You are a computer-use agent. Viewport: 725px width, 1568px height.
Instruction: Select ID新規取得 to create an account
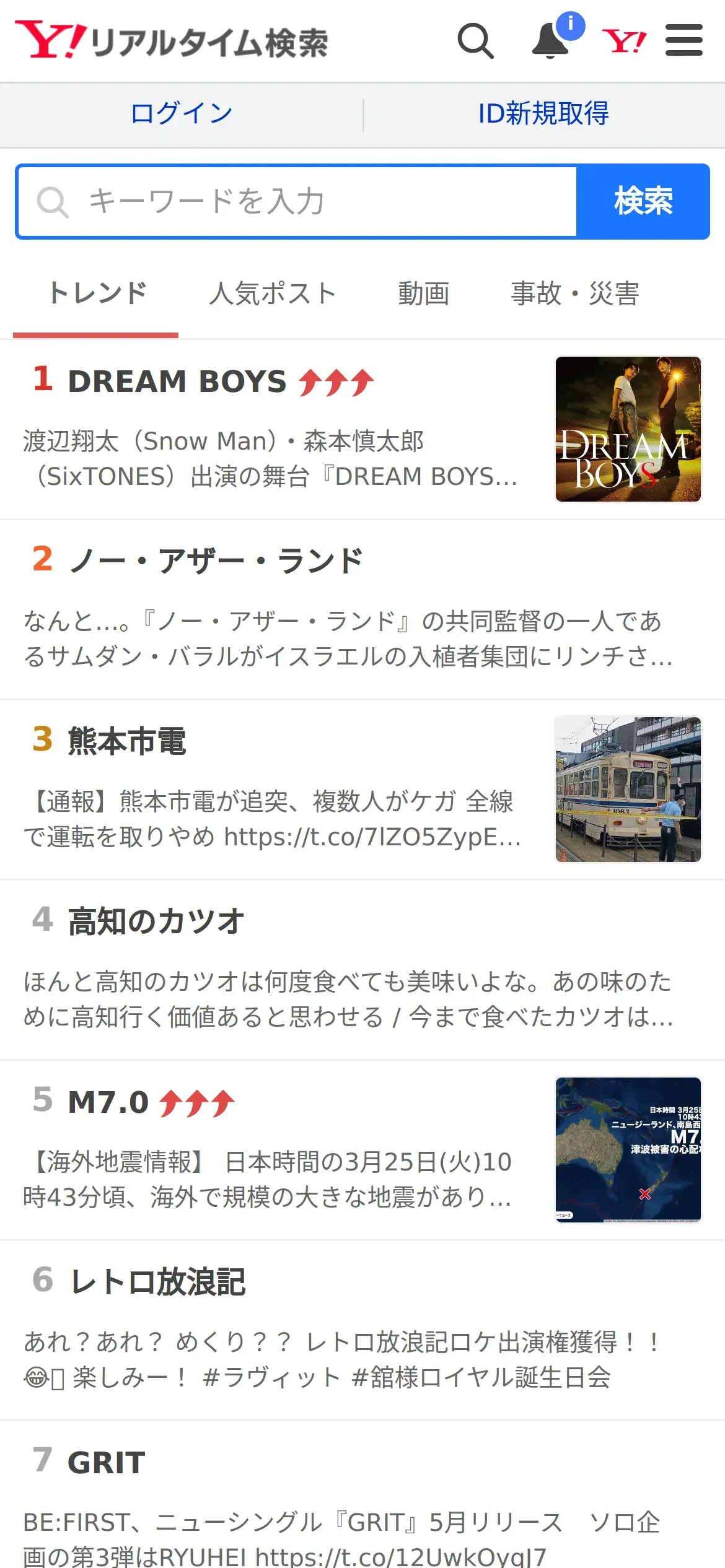543,114
